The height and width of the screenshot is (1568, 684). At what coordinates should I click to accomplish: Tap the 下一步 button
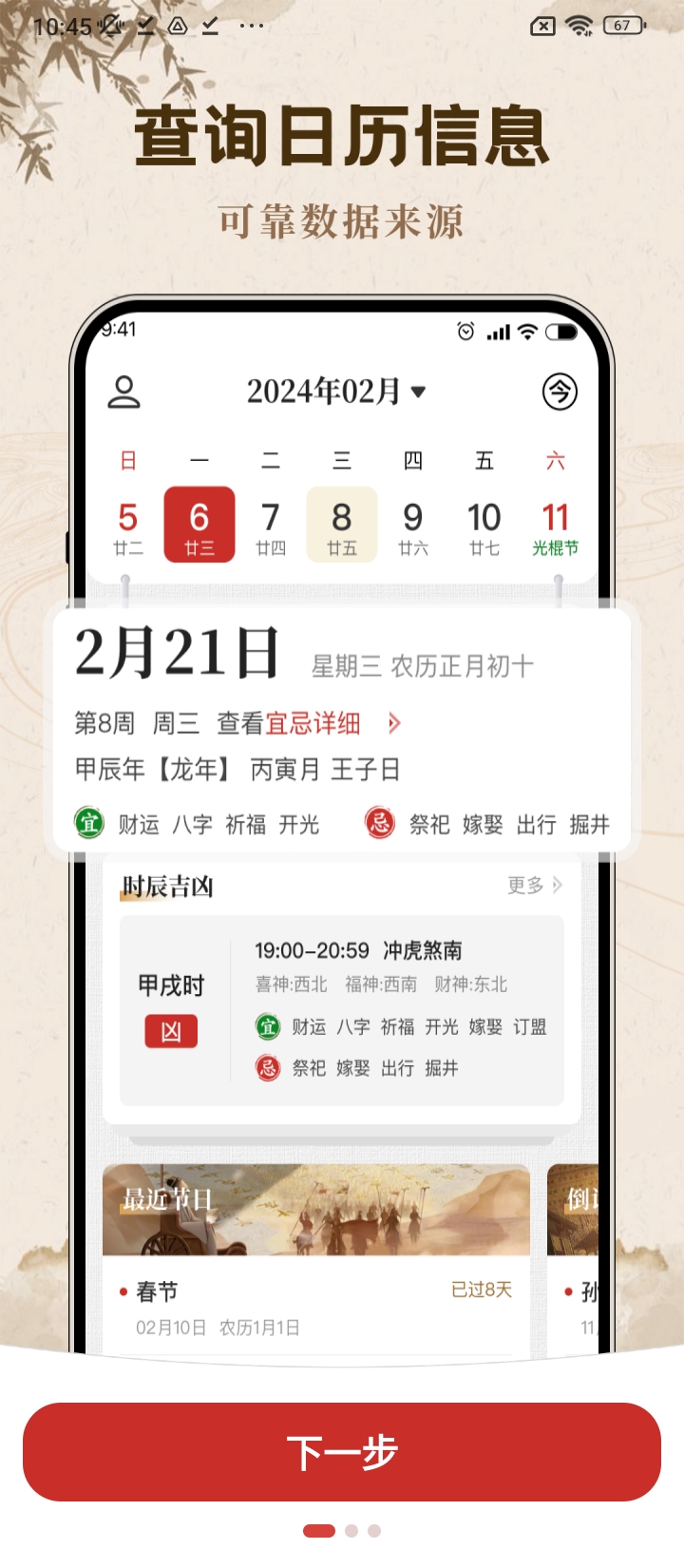[342, 1452]
